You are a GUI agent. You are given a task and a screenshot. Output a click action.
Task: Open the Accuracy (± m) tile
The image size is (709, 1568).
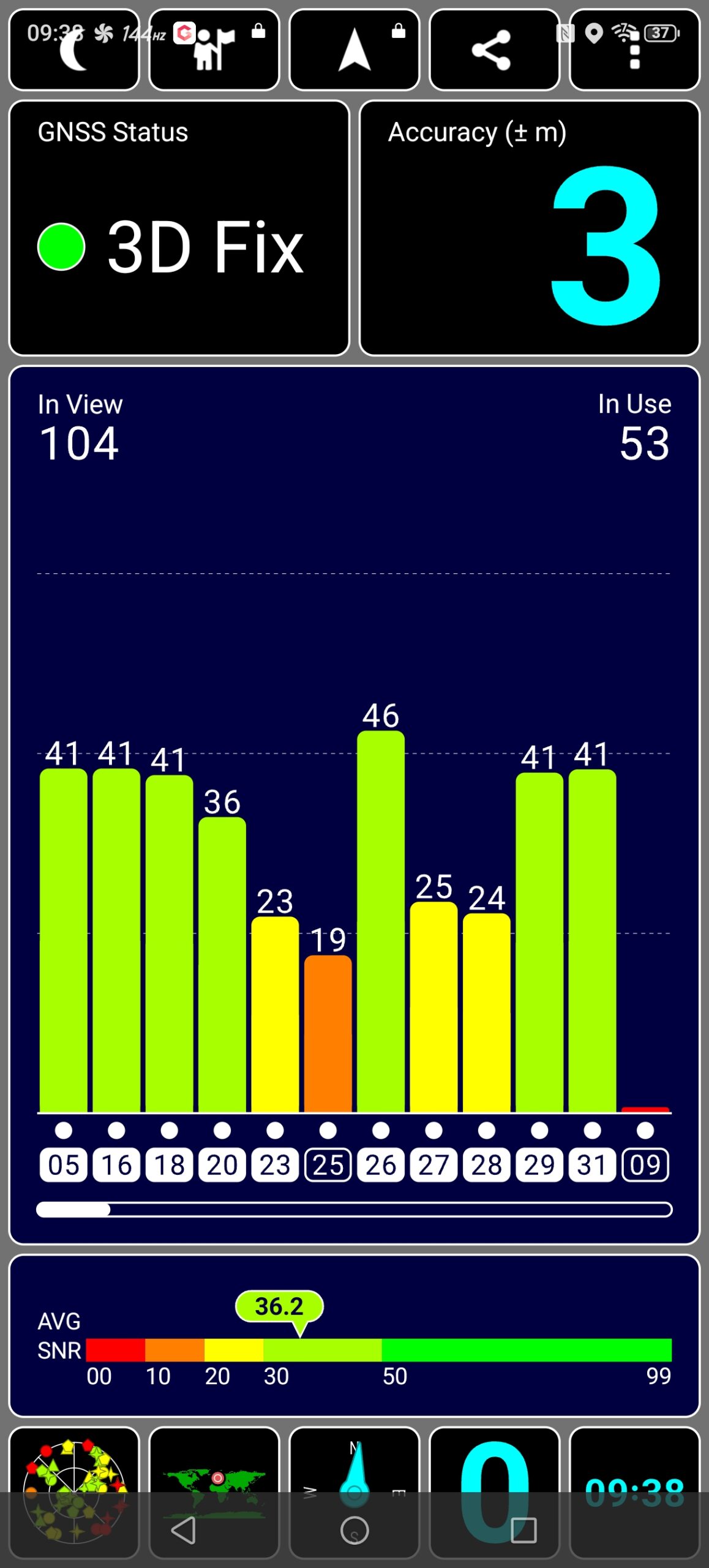530,228
